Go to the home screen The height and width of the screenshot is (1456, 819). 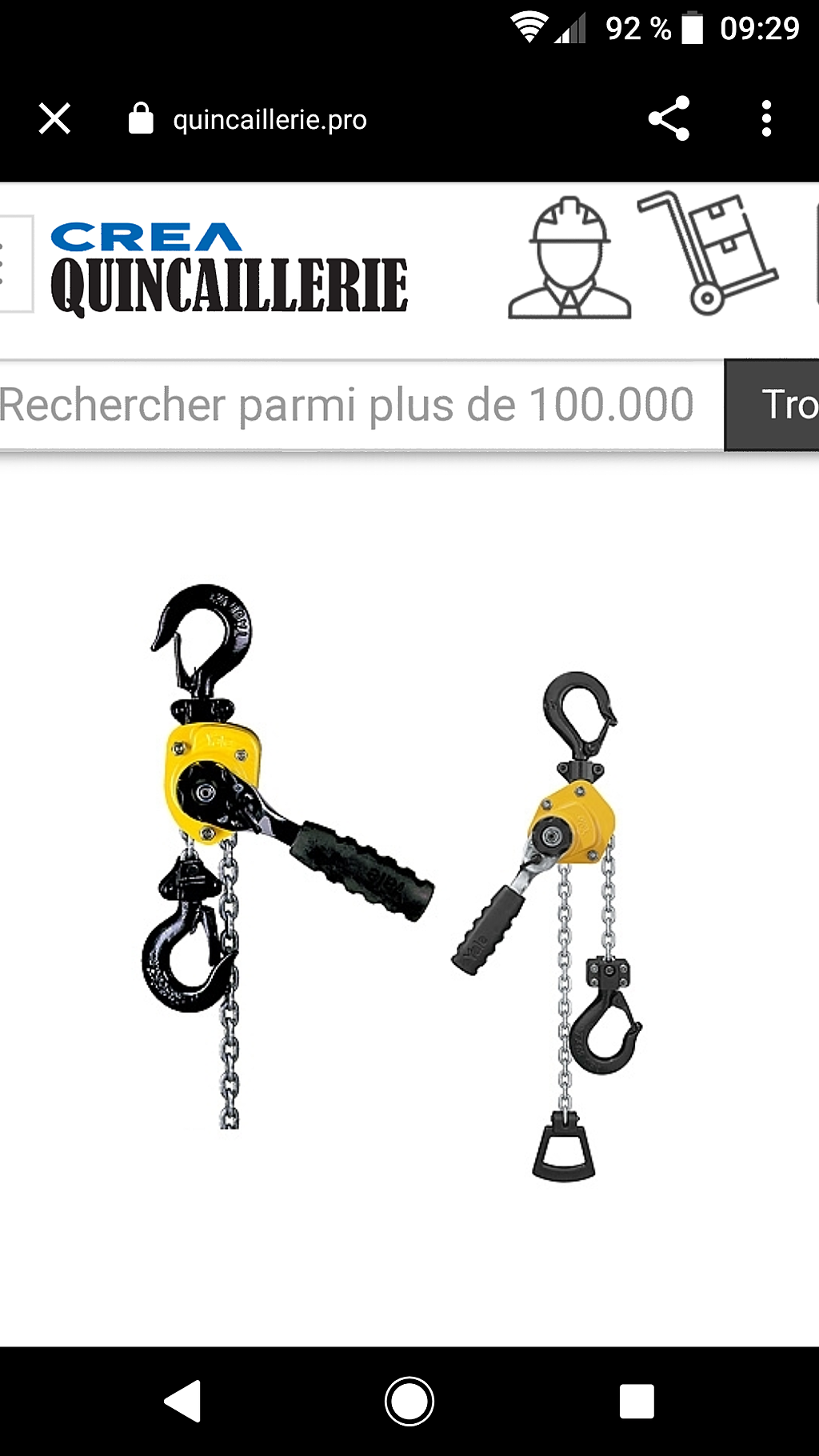tap(409, 1401)
